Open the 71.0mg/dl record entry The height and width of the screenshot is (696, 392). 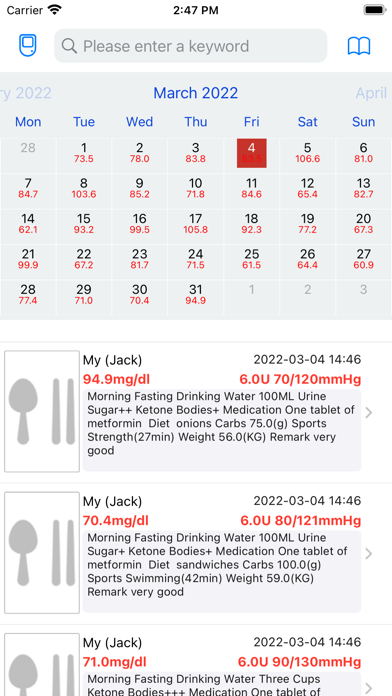[x=196, y=661]
